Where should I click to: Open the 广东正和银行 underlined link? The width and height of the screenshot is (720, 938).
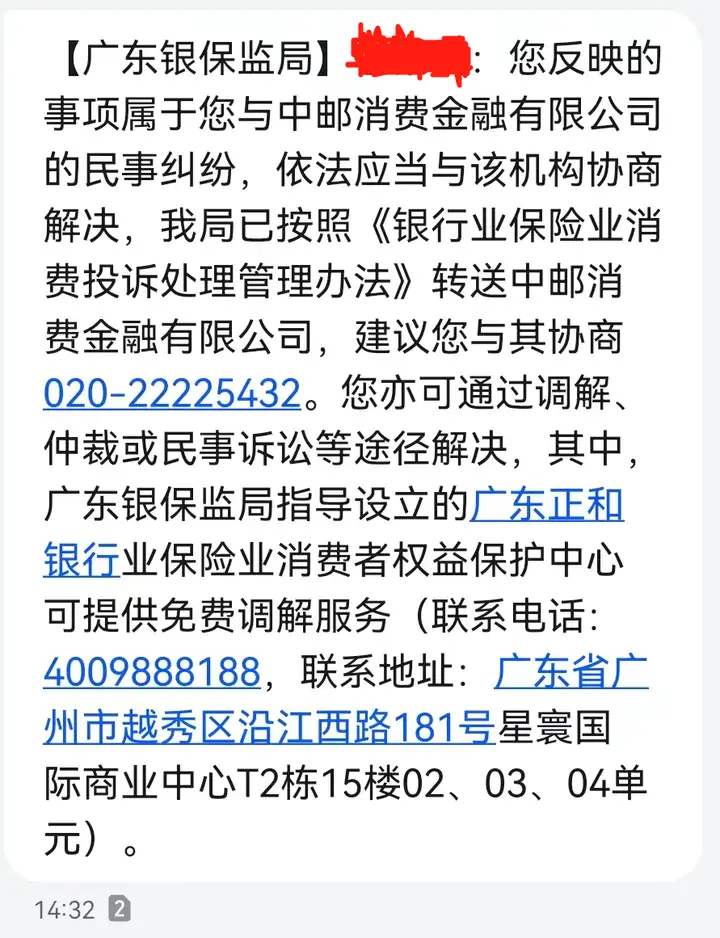coord(546,505)
